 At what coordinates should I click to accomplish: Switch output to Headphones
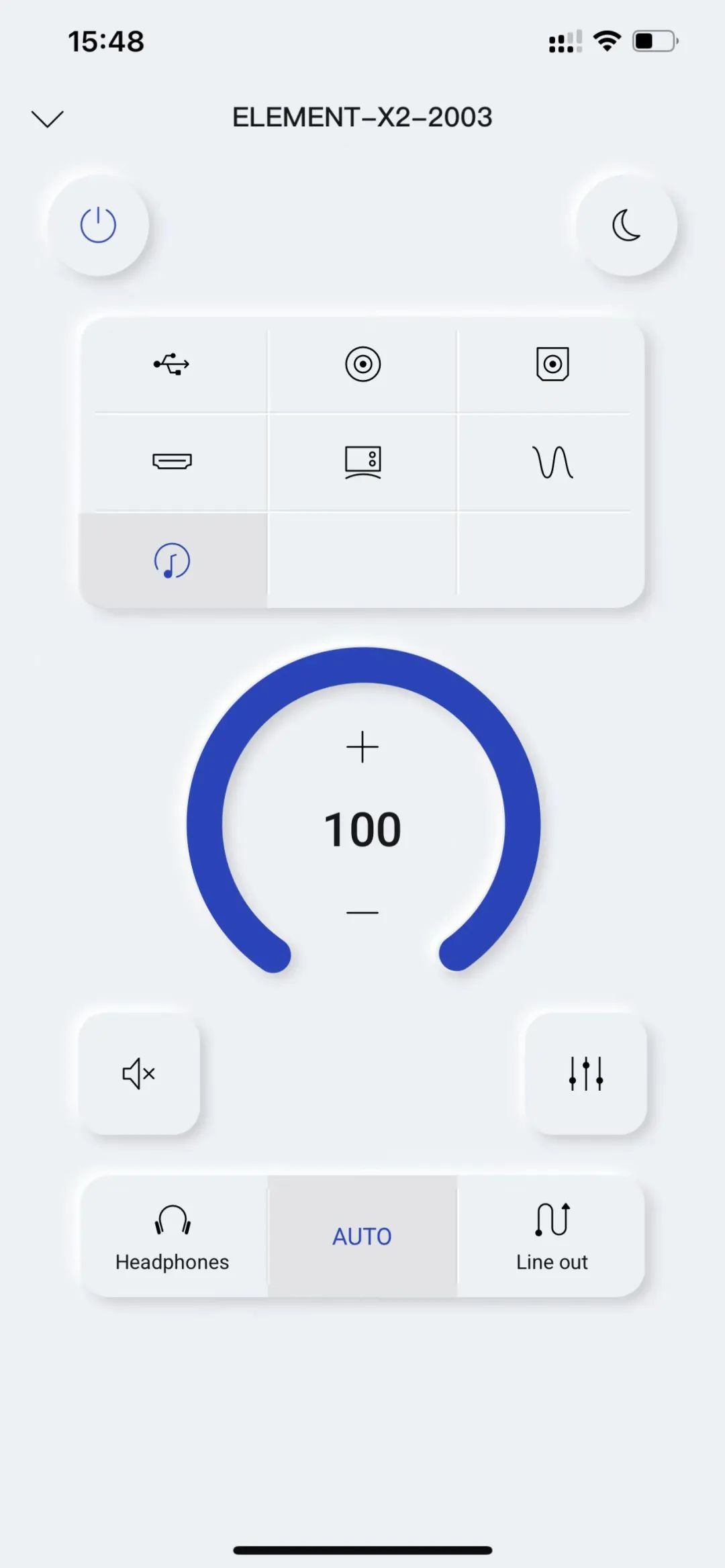pyautogui.click(x=173, y=1237)
